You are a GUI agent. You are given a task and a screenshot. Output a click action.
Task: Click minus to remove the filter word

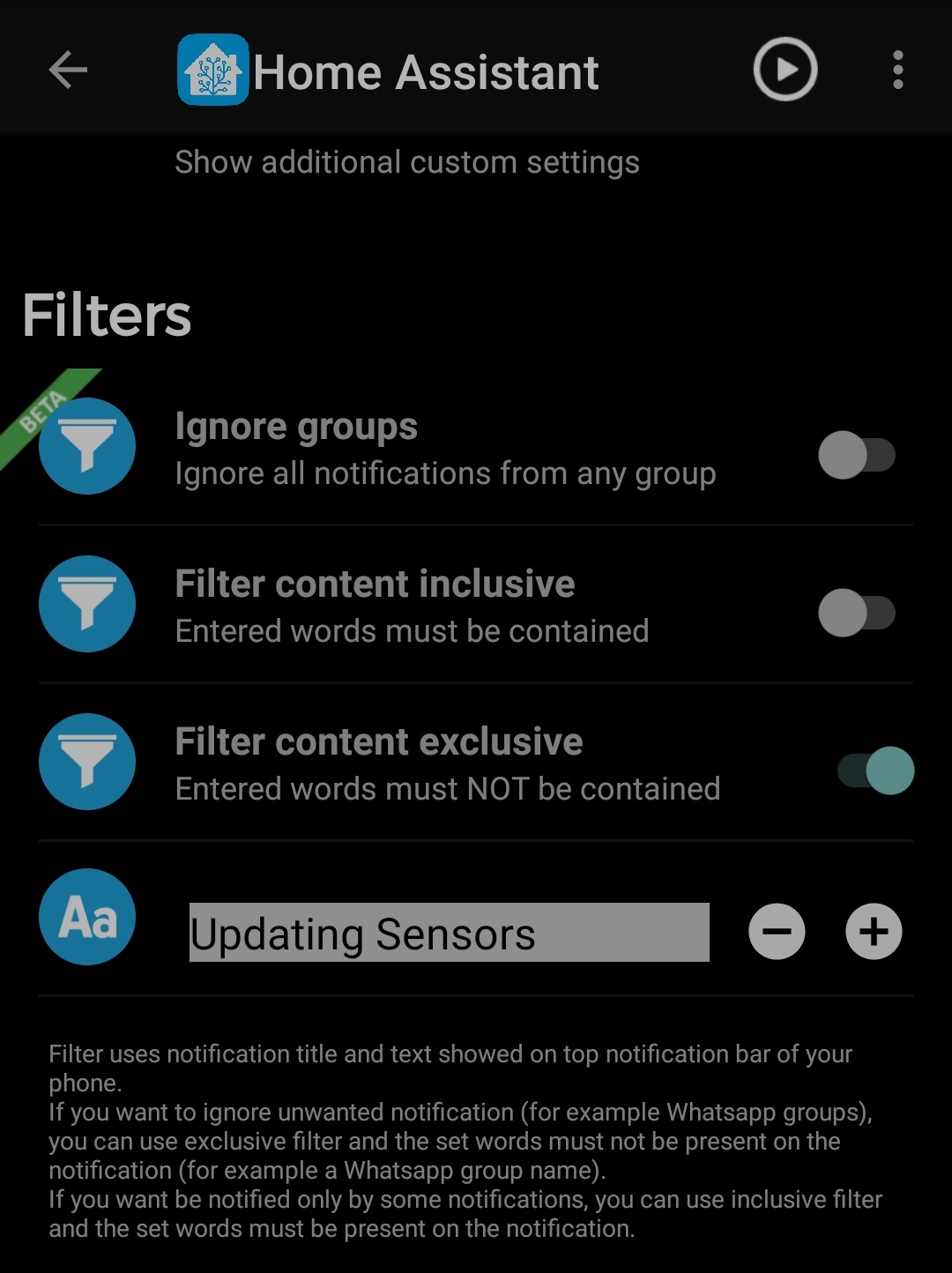777,932
